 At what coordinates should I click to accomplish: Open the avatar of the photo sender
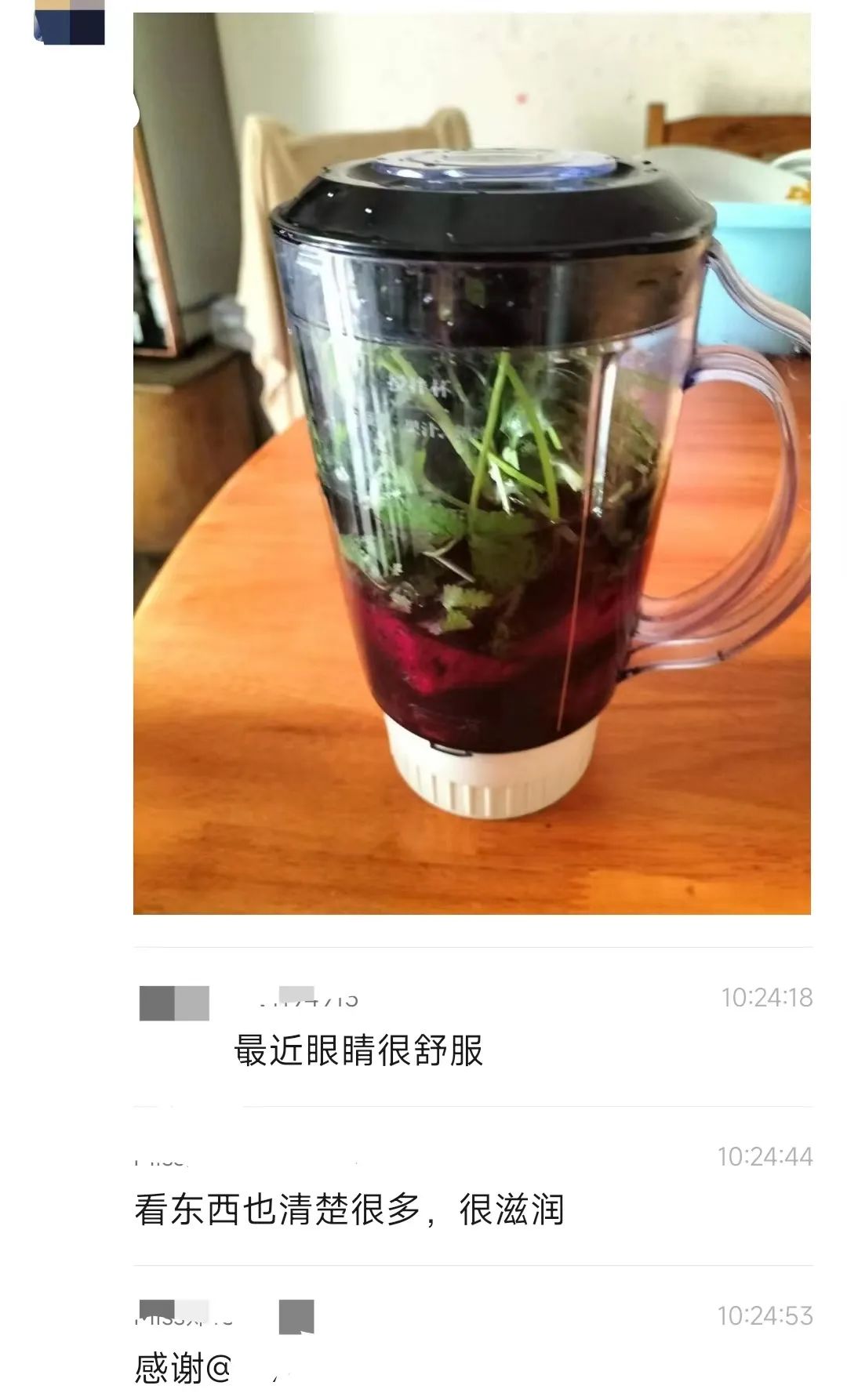pos(70,22)
